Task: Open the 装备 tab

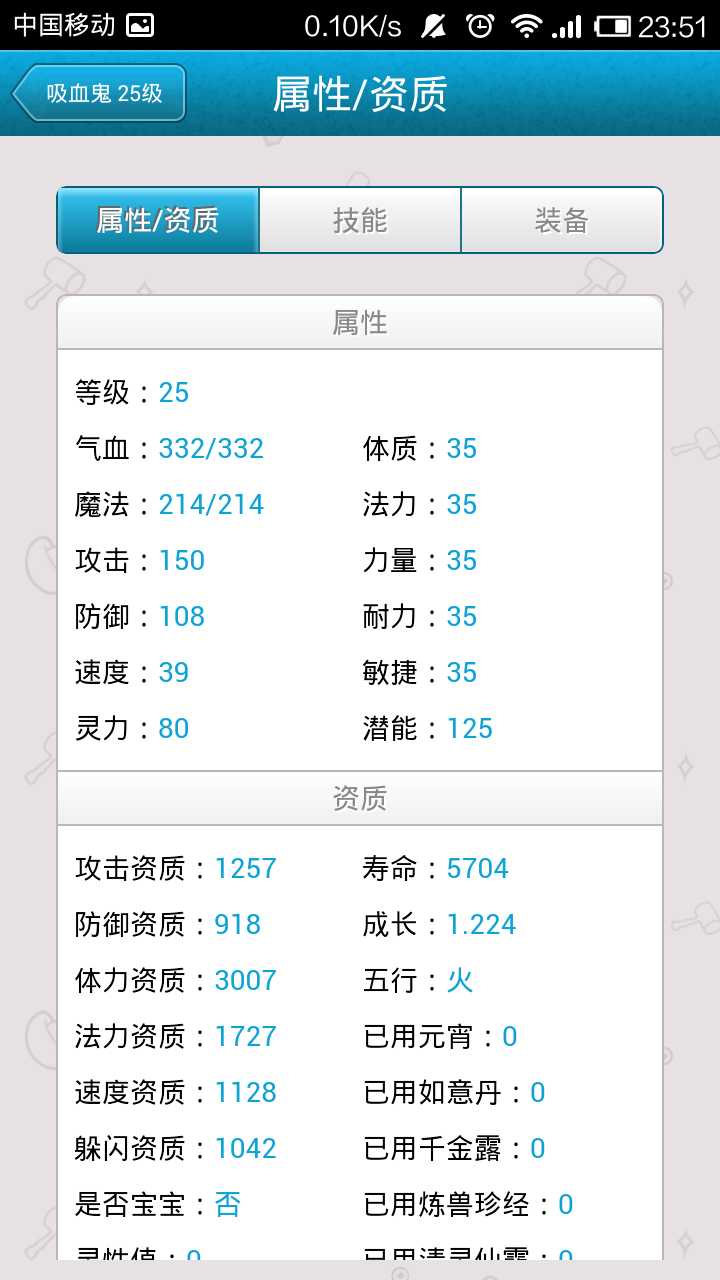Action: (561, 220)
